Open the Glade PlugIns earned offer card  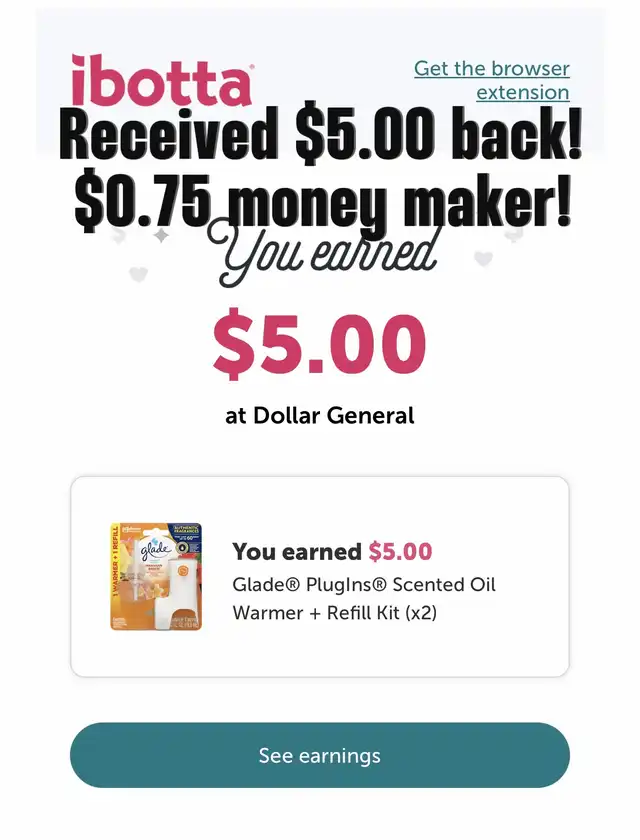click(319, 576)
